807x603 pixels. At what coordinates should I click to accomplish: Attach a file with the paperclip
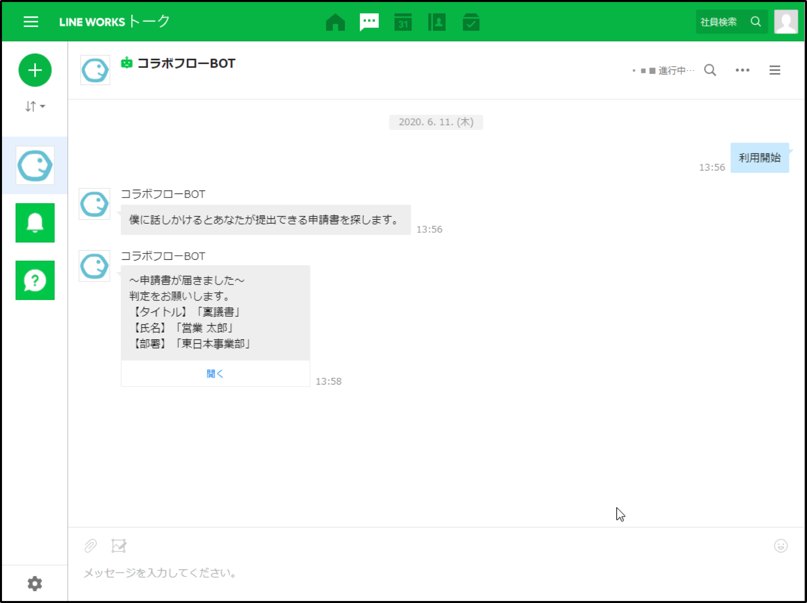90,545
